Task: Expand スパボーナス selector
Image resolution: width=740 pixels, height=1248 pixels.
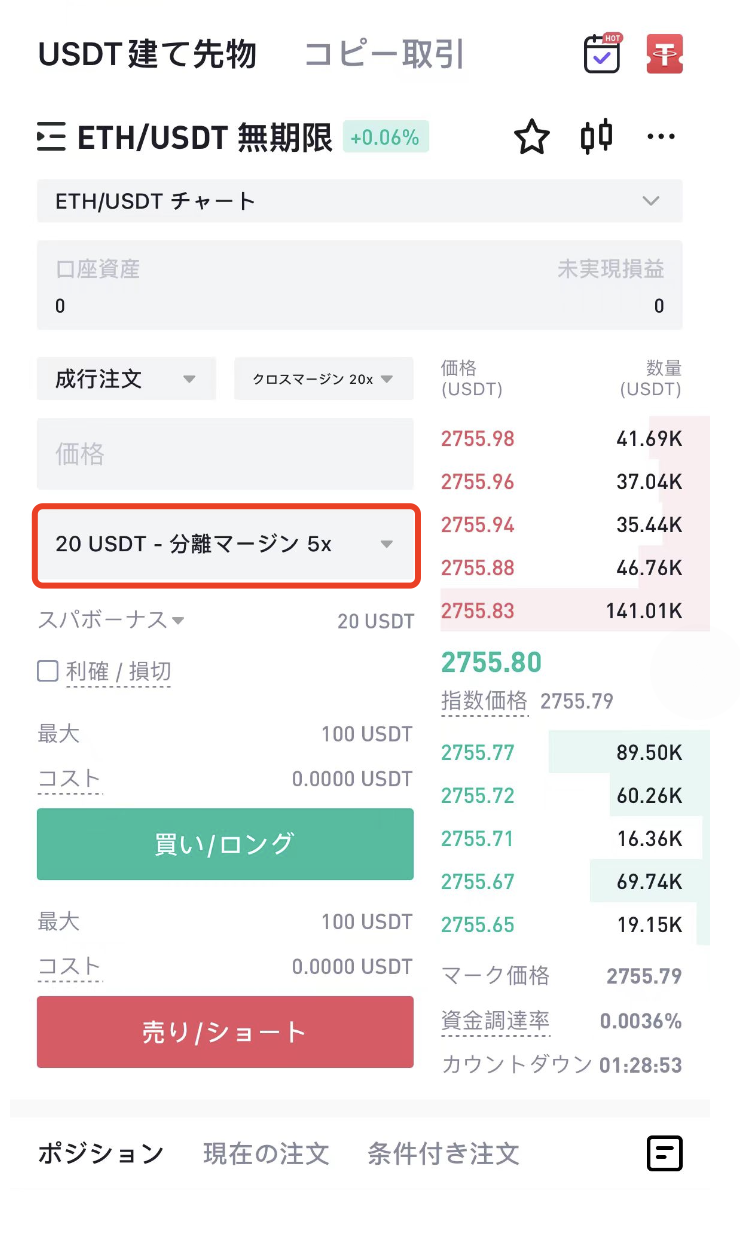Action: [111, 620]
